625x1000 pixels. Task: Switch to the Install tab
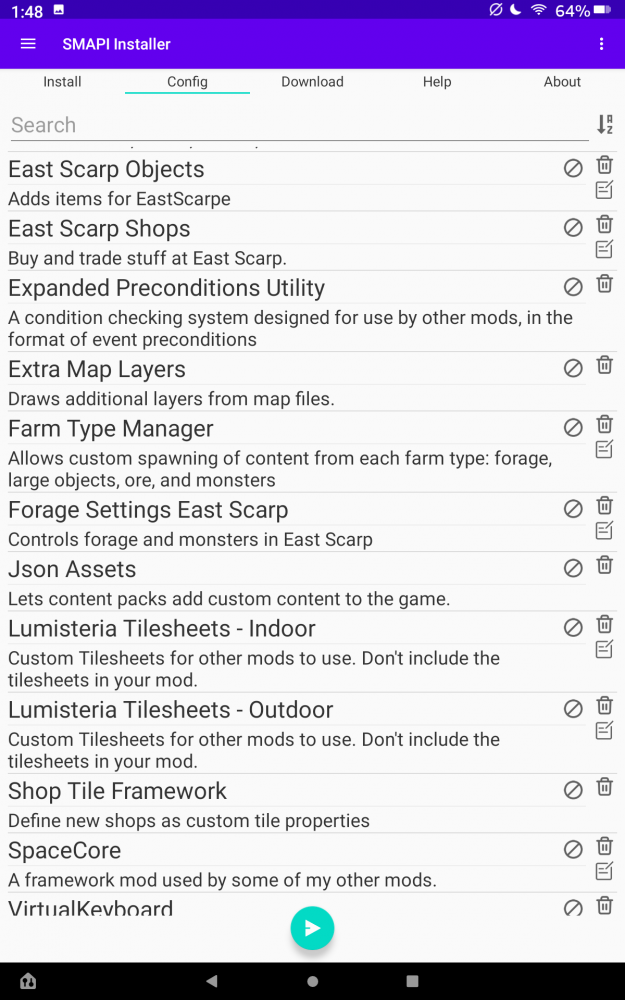click(62, 82)
